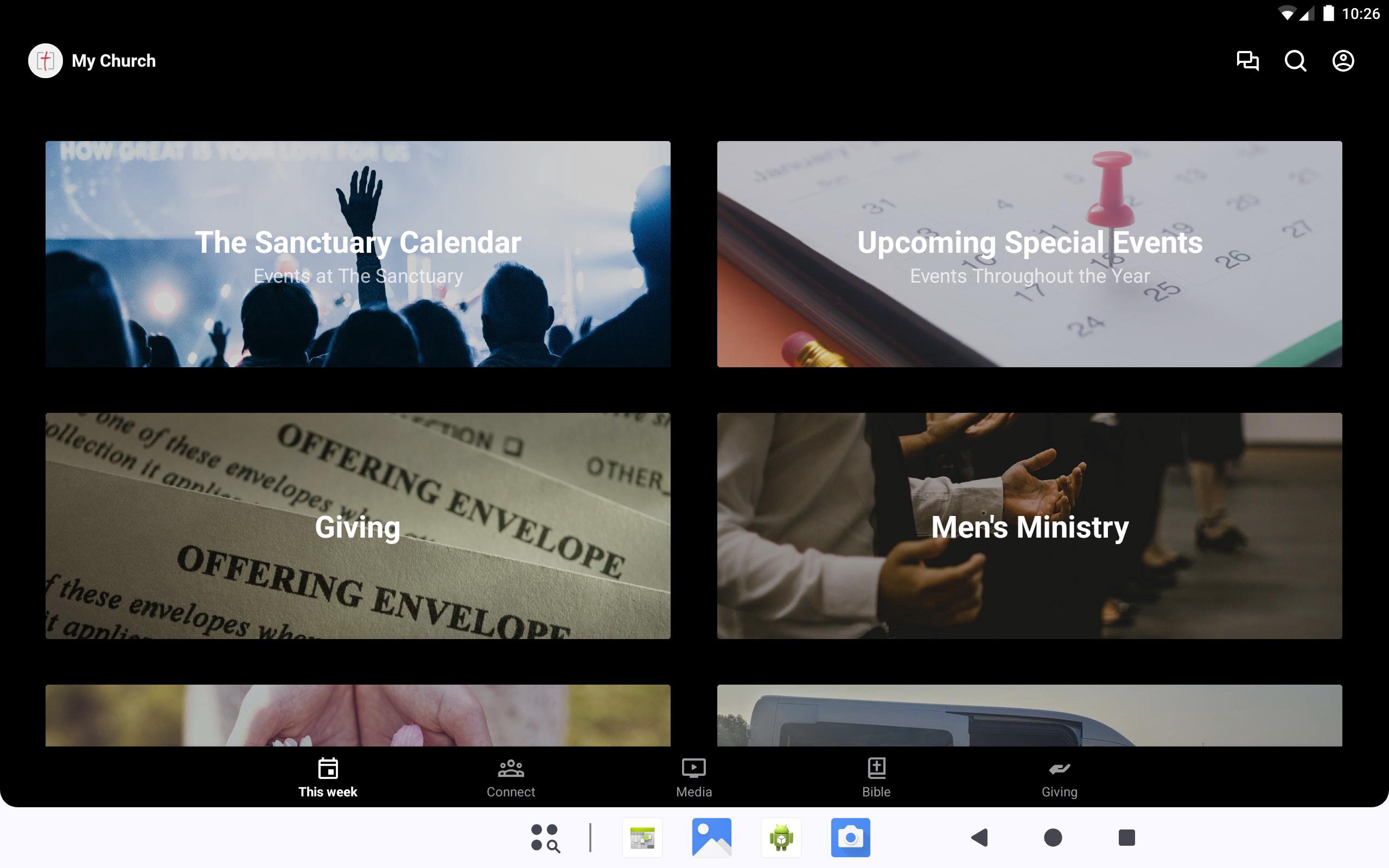This screenshot has width=1389, height=868.
Task: Open the user profile icon
Action: point(1342,61)
